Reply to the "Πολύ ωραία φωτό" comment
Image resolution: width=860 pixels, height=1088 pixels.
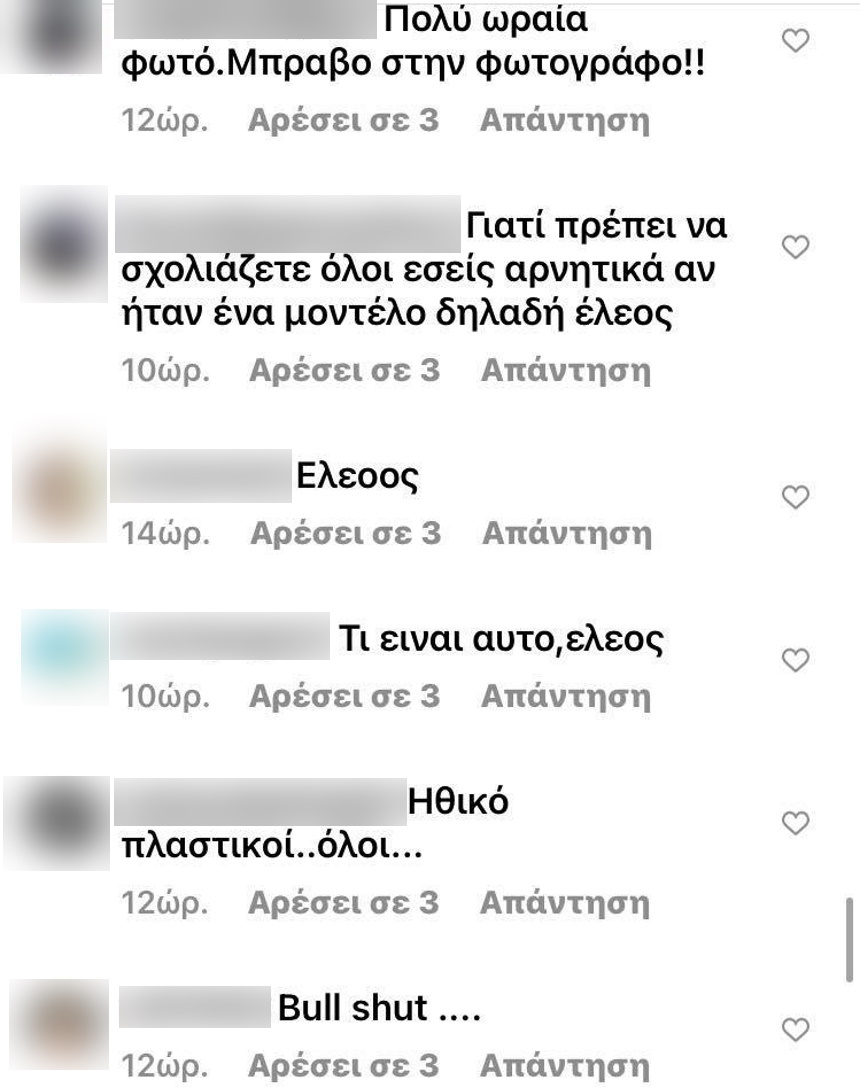pos(564,121)
